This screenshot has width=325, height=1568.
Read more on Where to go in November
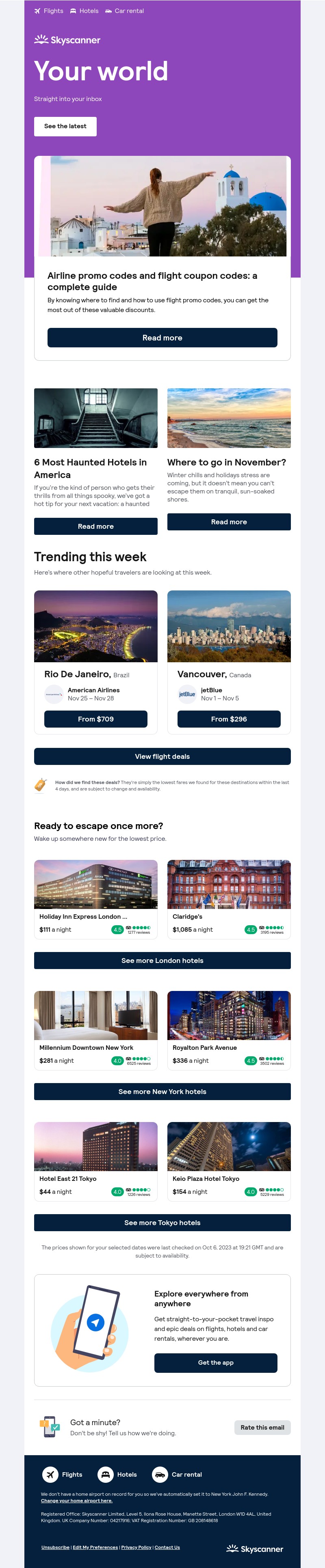[229, 522]
